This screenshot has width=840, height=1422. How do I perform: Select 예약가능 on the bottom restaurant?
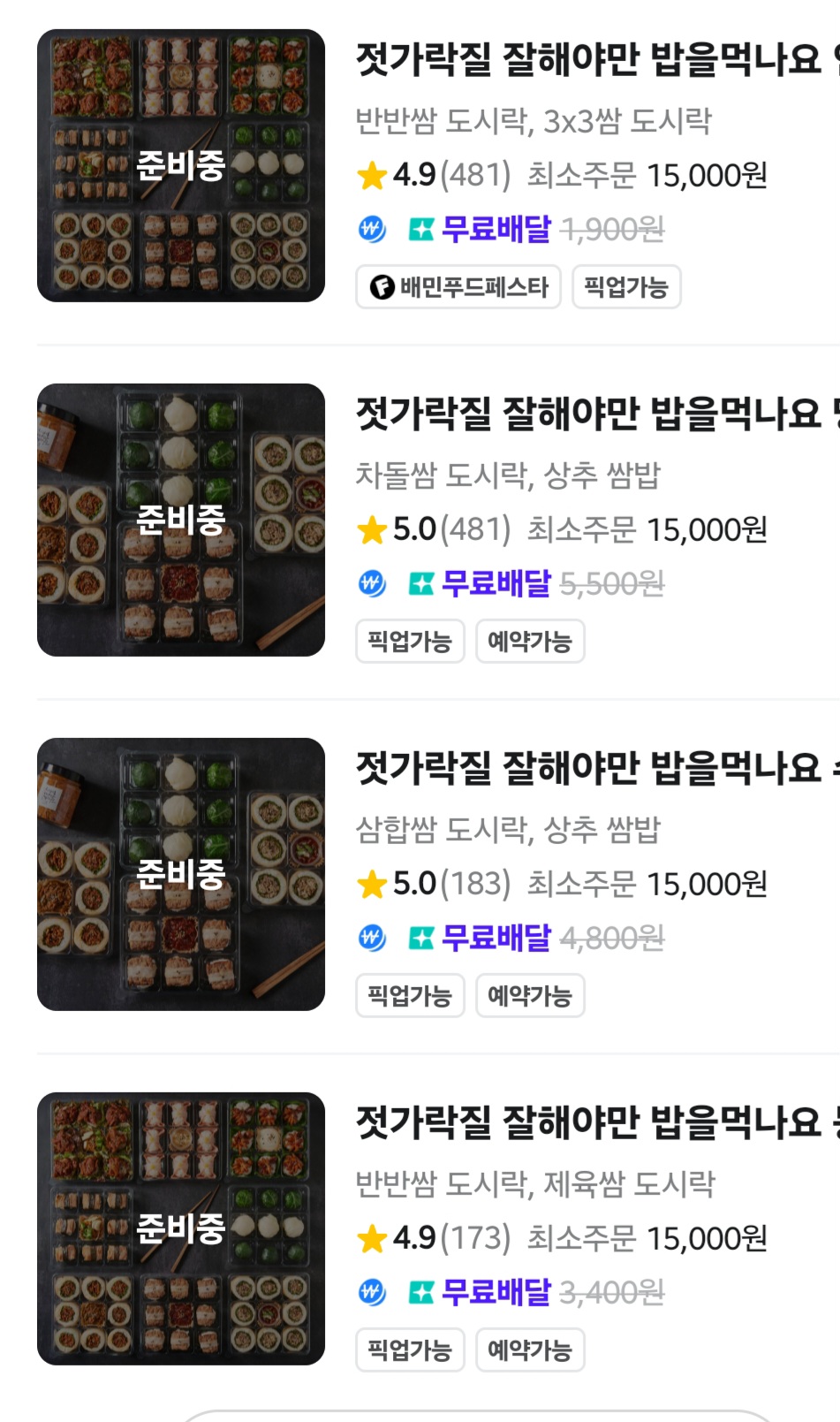click(530, 1350)
